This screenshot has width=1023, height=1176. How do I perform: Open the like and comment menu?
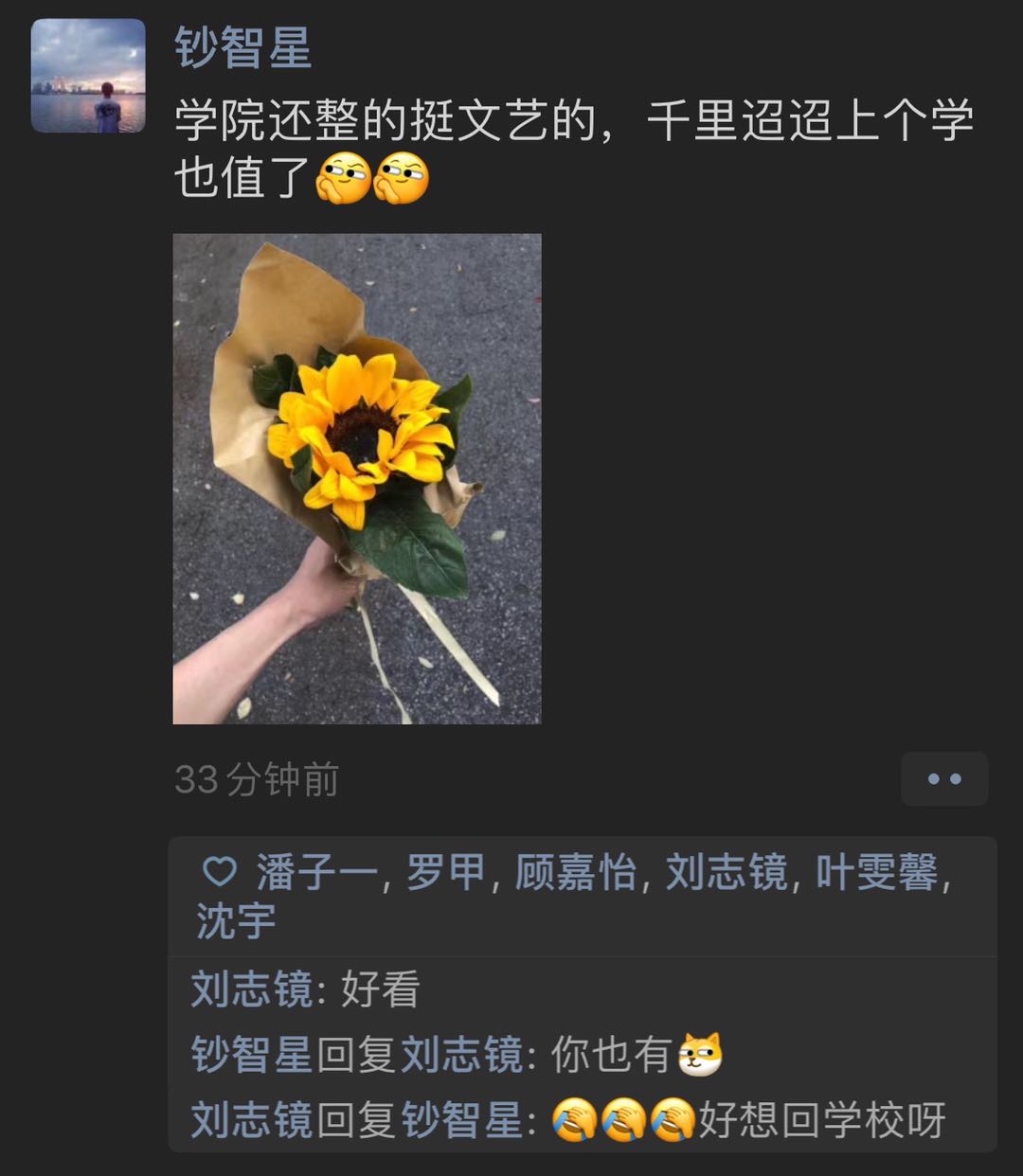coord(943,779)
